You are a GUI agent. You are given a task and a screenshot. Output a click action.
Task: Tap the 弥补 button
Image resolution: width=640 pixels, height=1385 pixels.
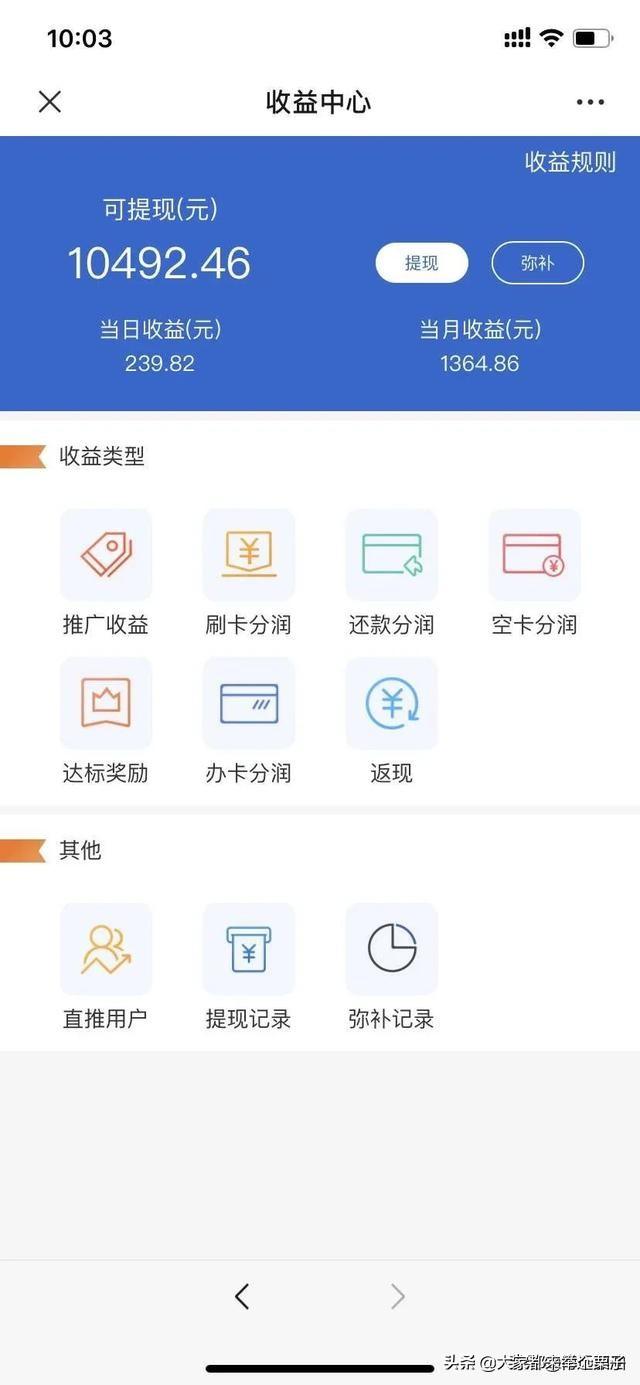537,263
